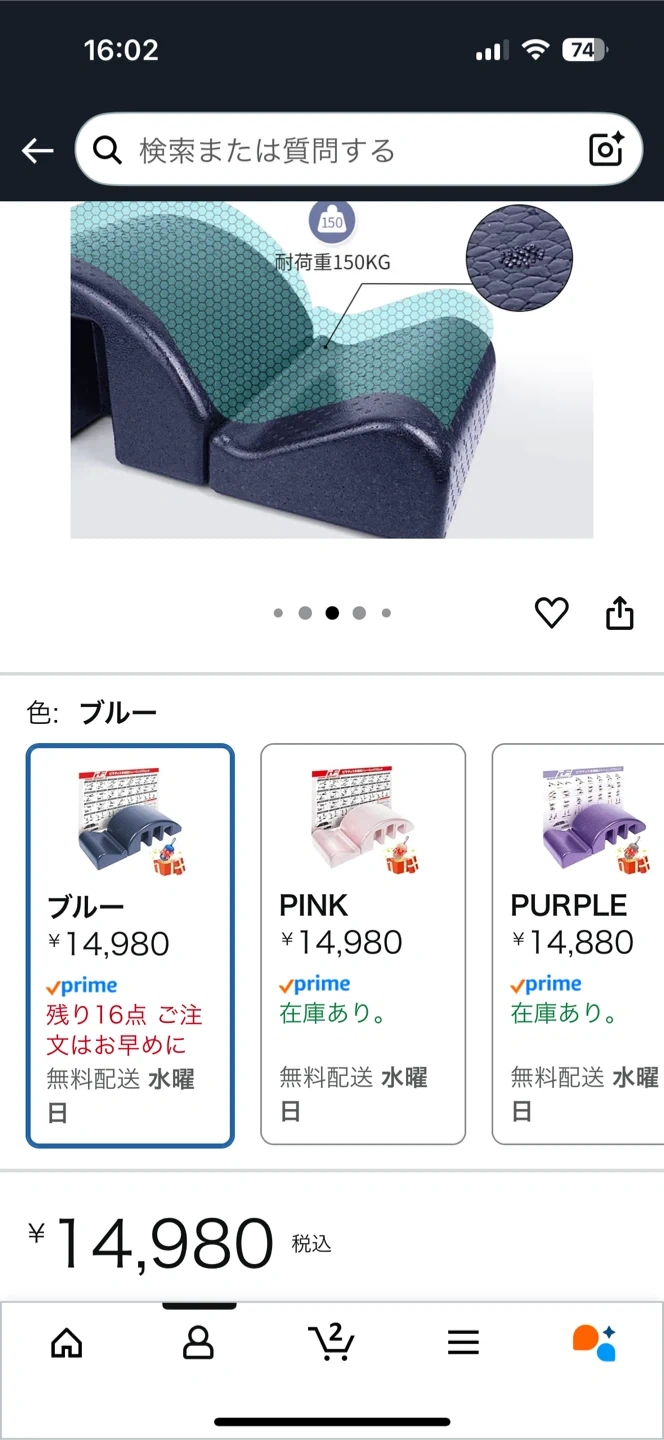The image size is (664, 1440).
Task: Tap the image carousel page indicator dots
Action: [332, 613]
